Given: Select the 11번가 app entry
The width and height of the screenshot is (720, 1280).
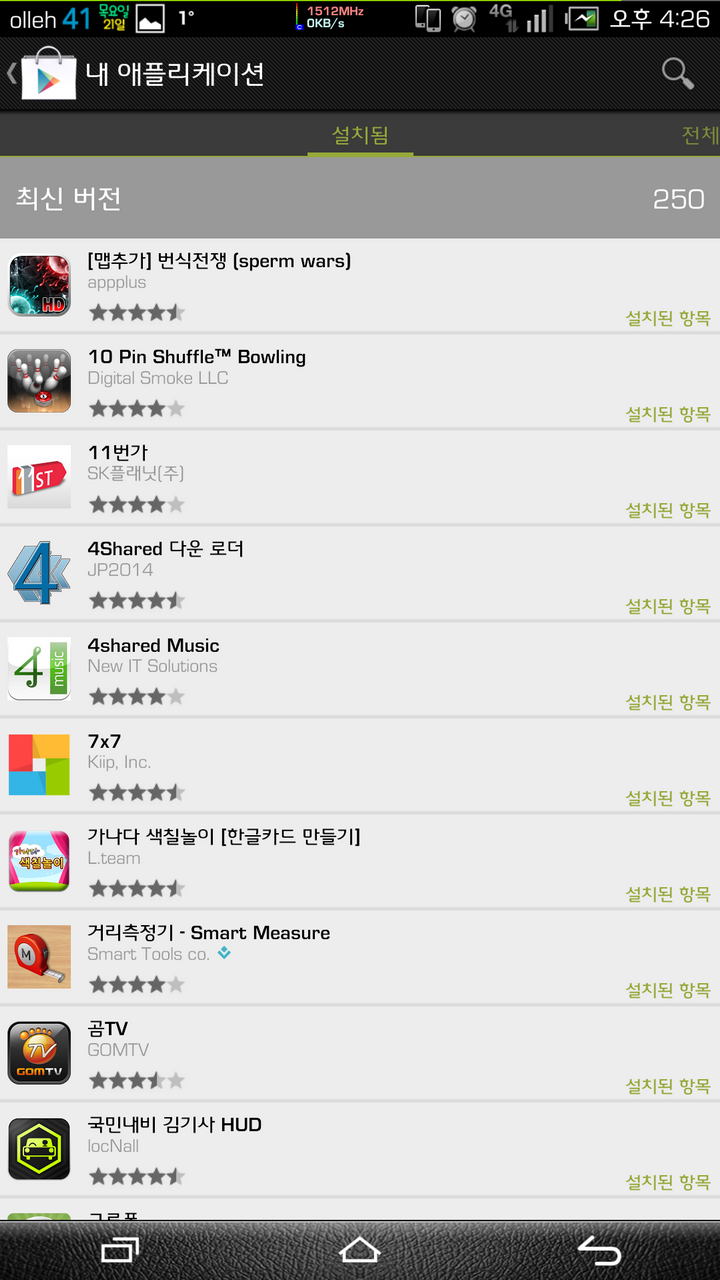Looking at the screenshot, I should [x=360, y=477].
